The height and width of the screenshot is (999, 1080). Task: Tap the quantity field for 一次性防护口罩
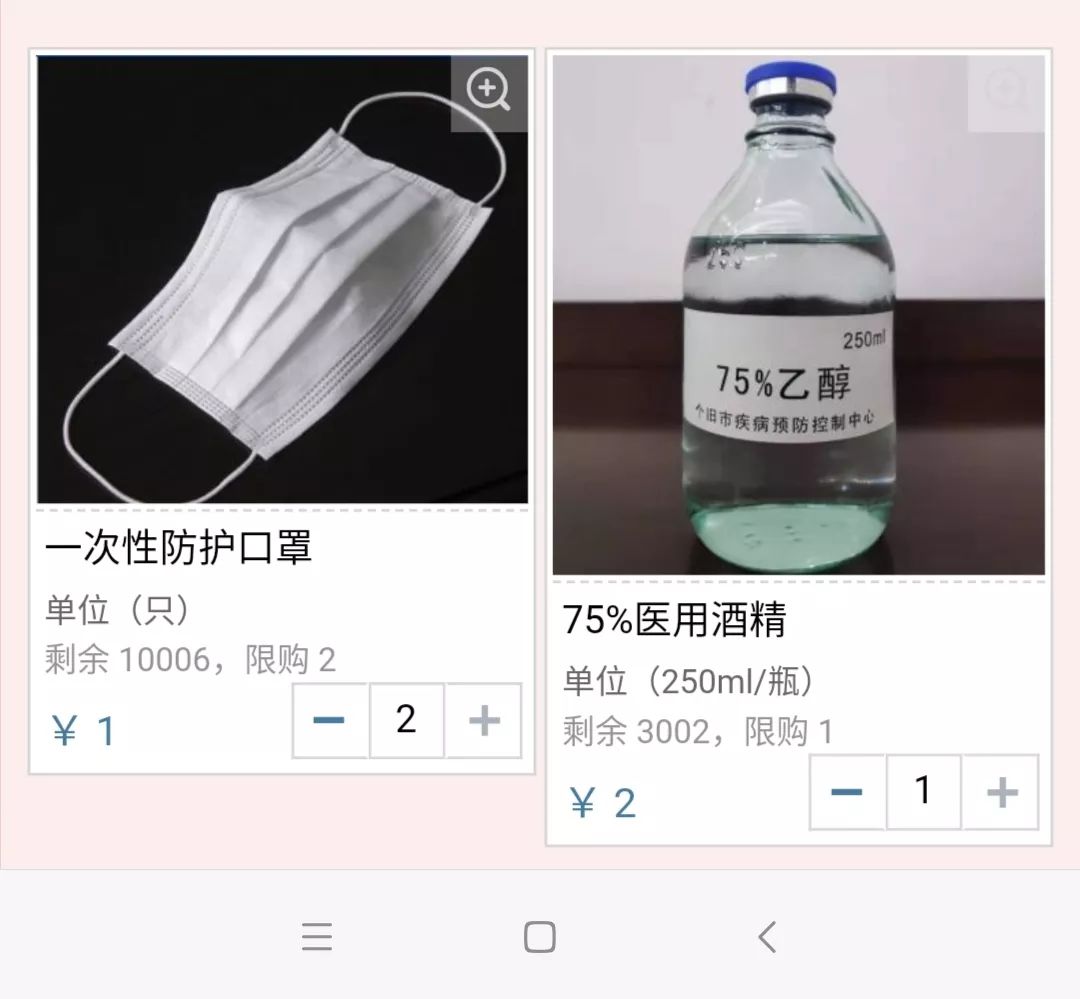tap(406, 721)
